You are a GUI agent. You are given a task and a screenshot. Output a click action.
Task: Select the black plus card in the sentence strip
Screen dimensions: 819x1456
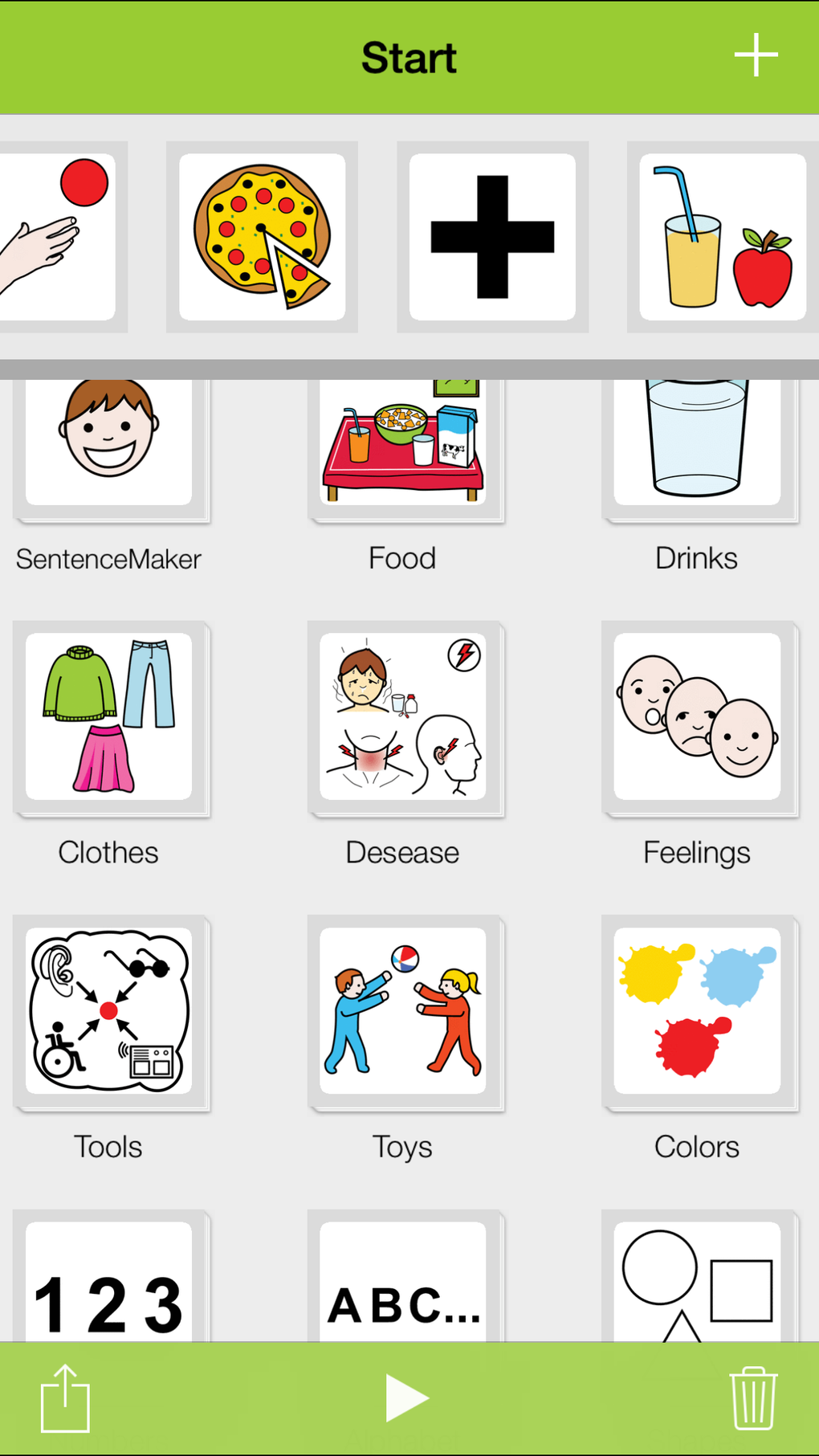492,236
